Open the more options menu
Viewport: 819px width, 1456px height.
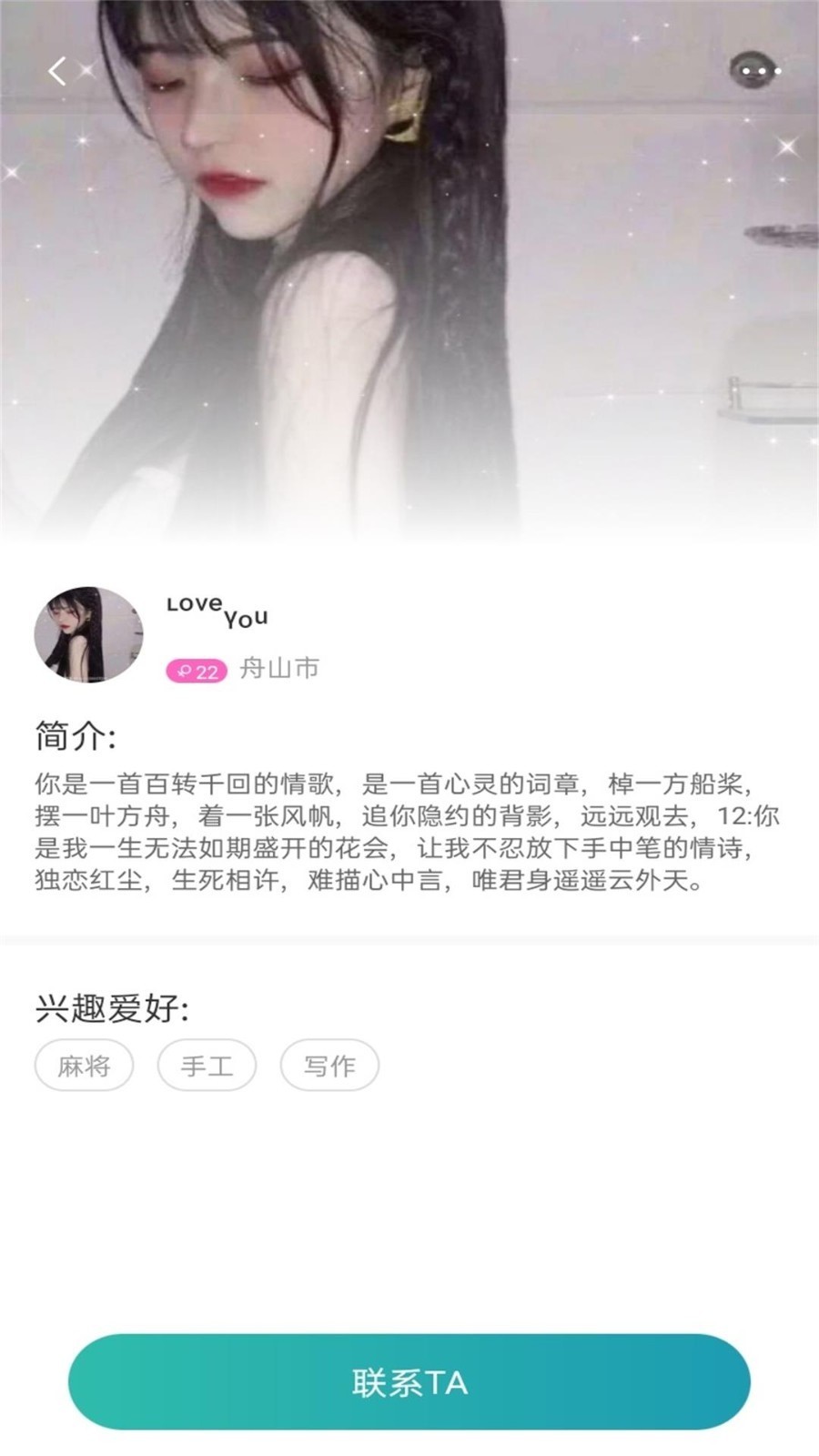click(x=753, y=70)
